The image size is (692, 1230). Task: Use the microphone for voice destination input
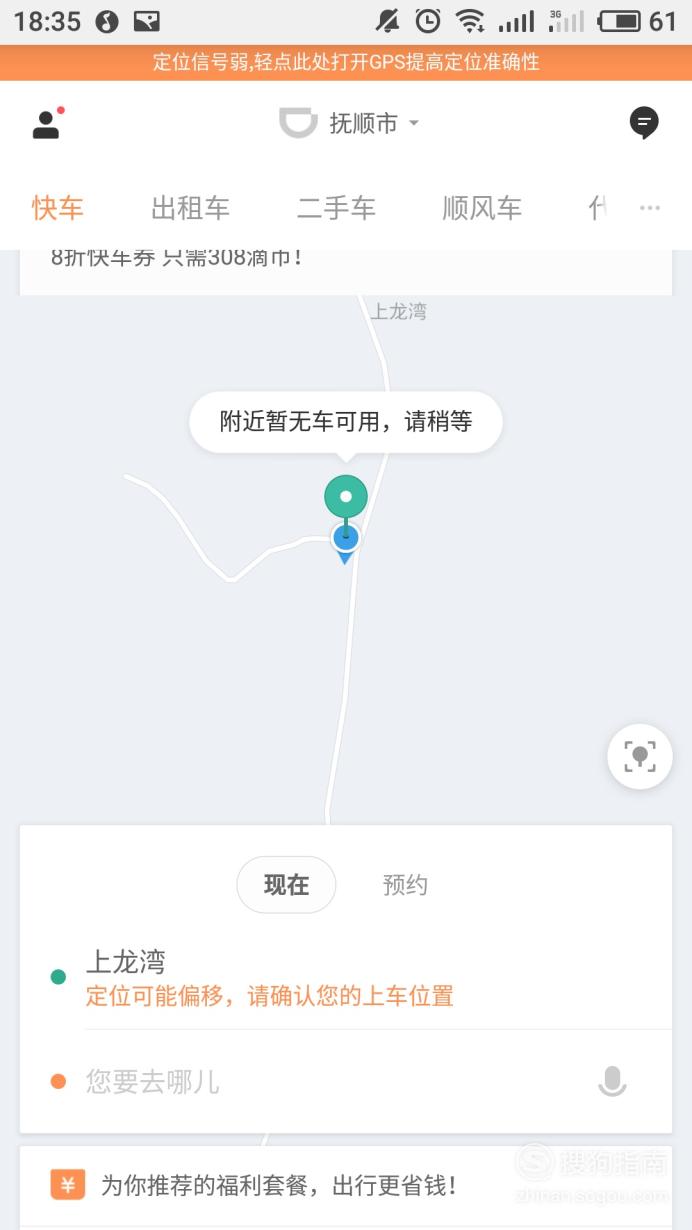click(x=612, y=1081)
